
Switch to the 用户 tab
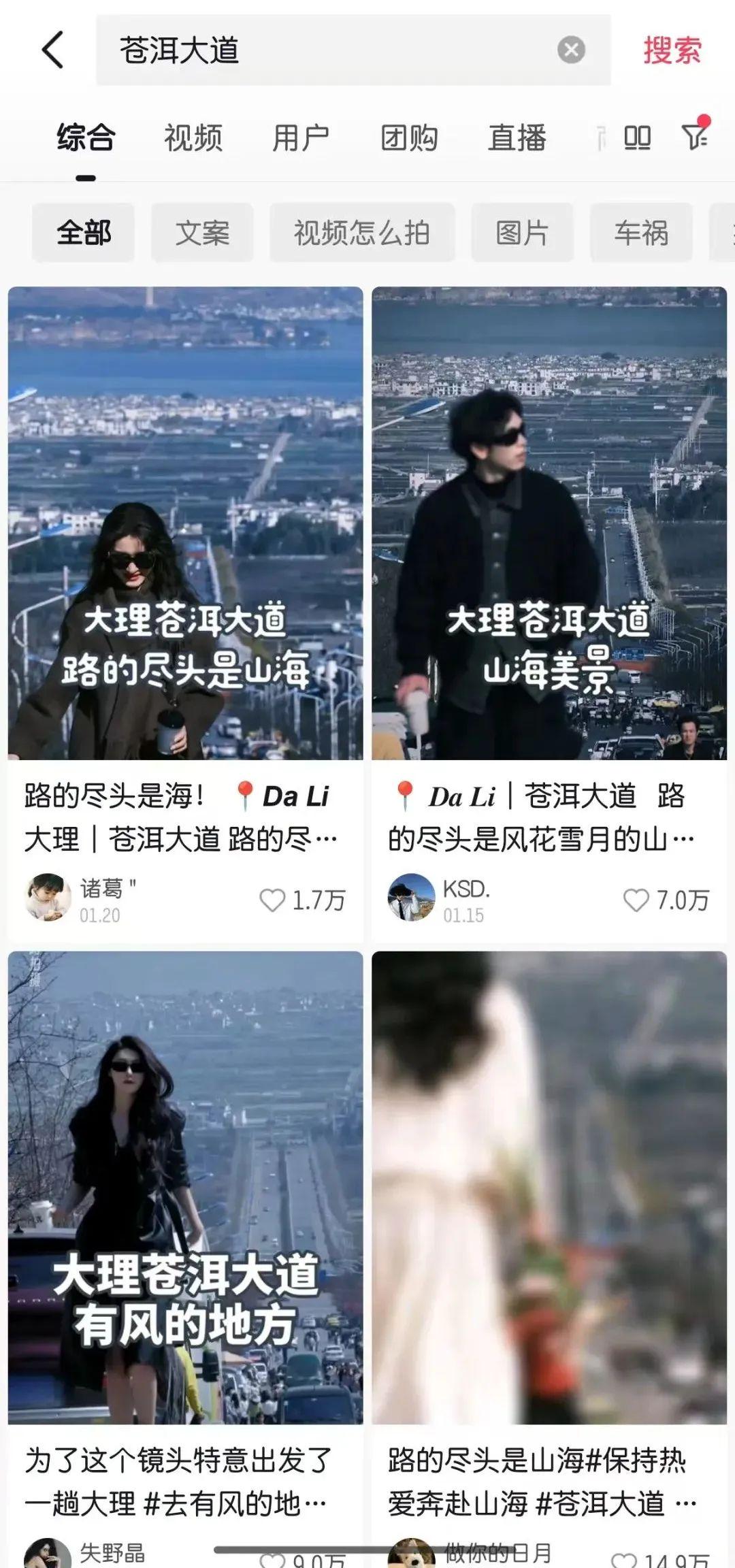[x=301, y=138]
